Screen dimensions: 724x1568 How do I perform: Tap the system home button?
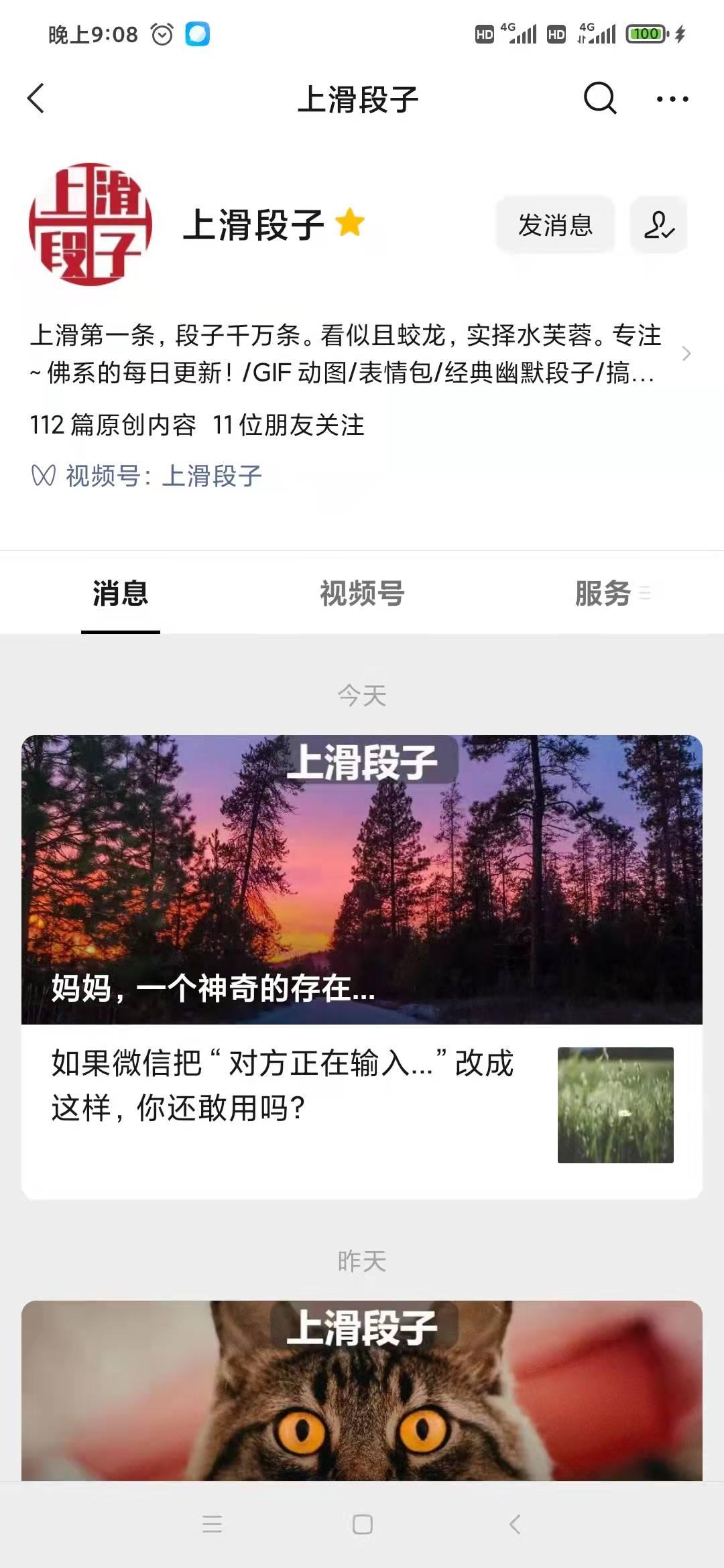pyautogui.click(x=363, y=1524)
